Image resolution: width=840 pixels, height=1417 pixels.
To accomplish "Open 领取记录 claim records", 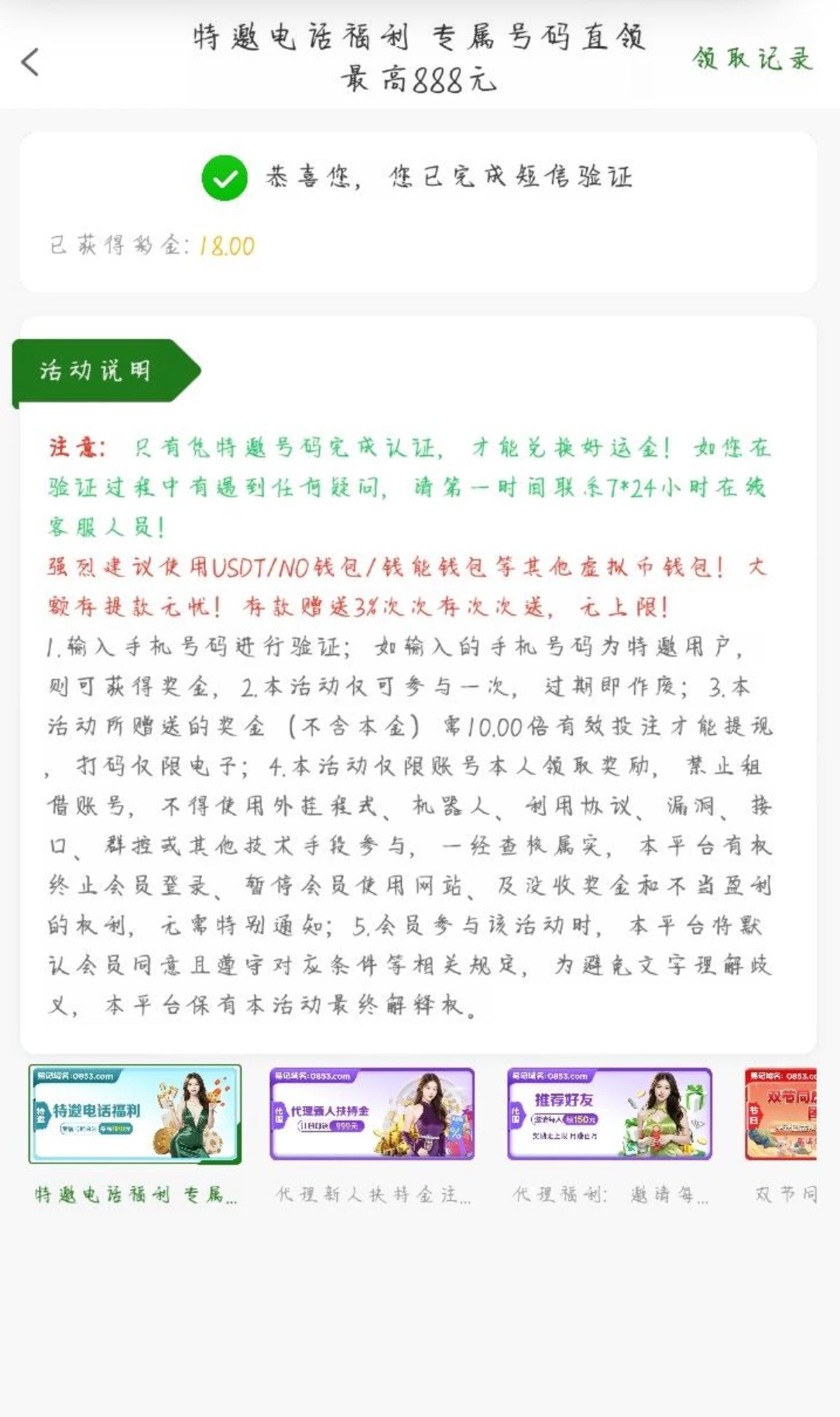I will pos(752,59).
